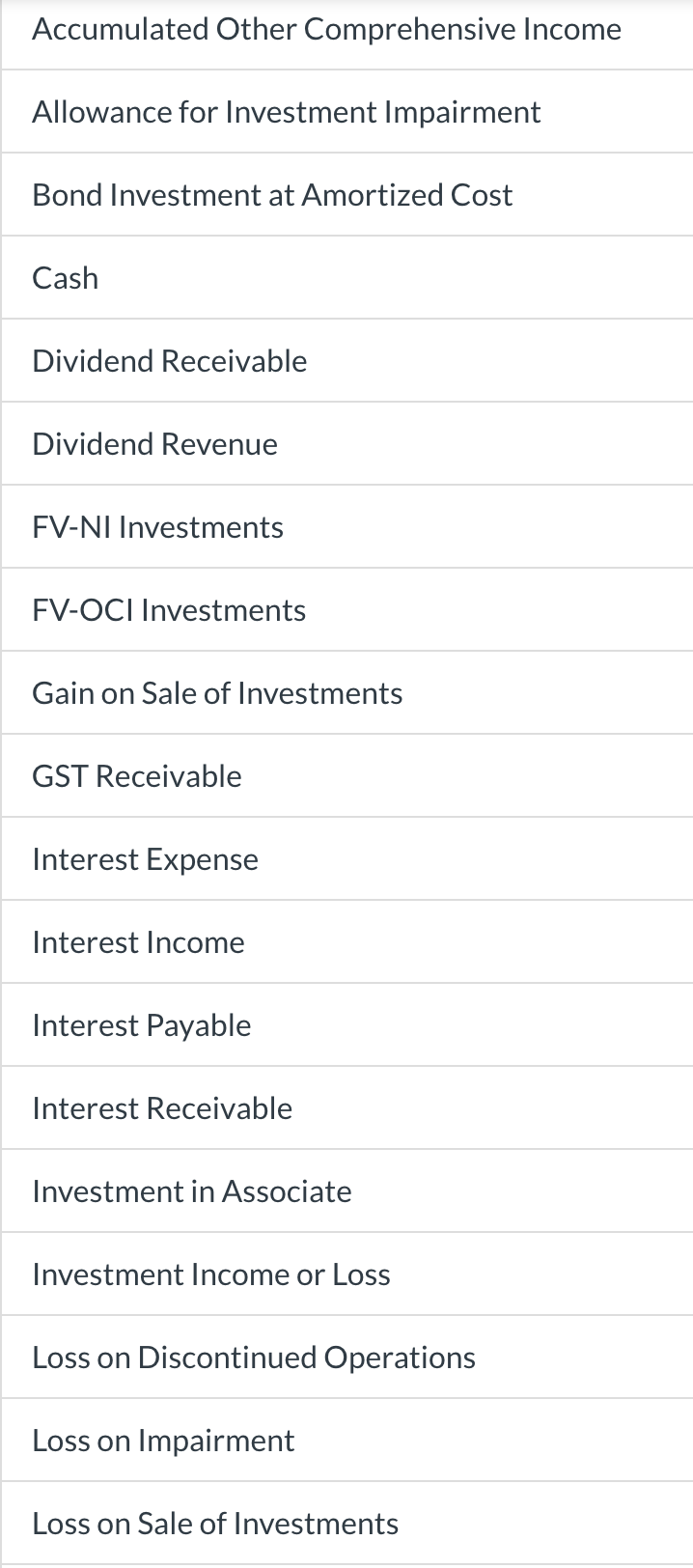
Task: Pick Interest Payable
Action: [x=141, y=1026]
